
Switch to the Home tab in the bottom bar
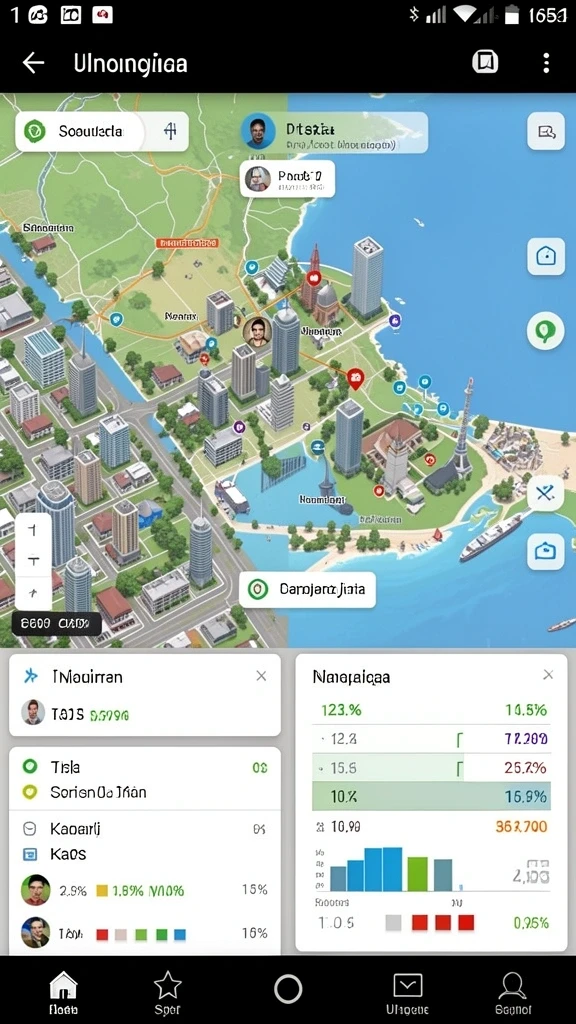click(63, 991)
